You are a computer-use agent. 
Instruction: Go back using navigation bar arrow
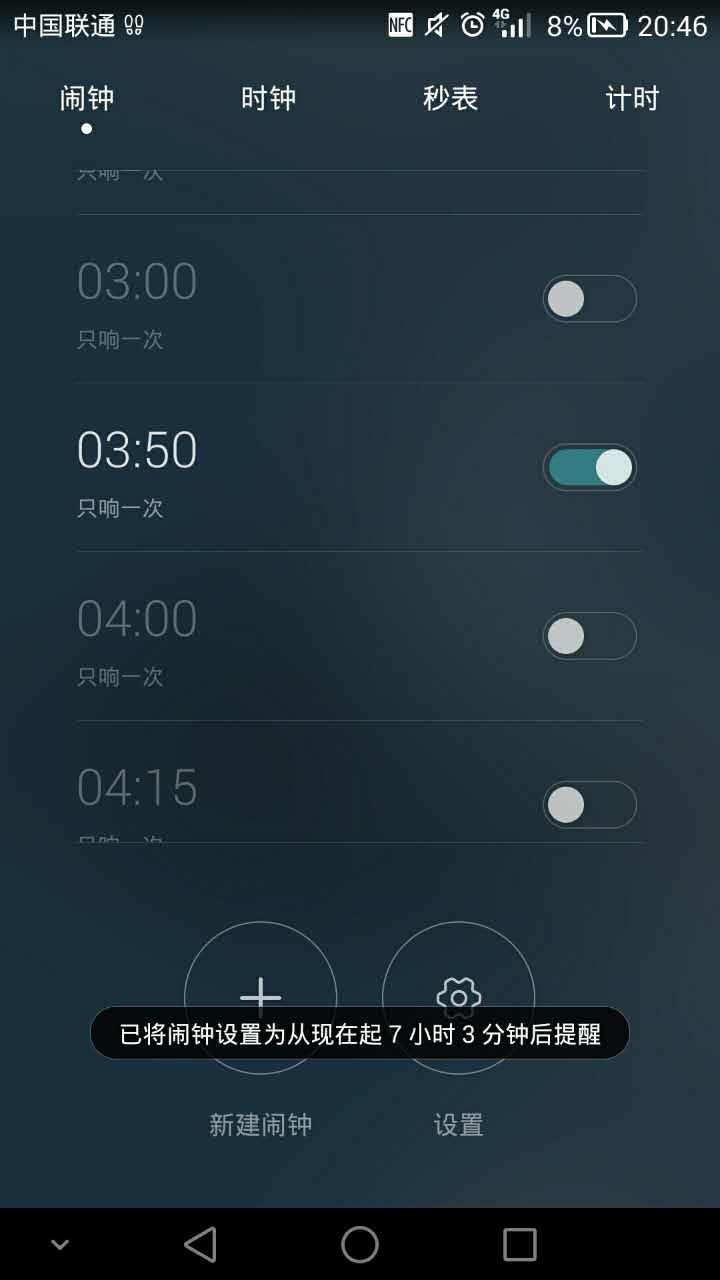point(200,1245)
